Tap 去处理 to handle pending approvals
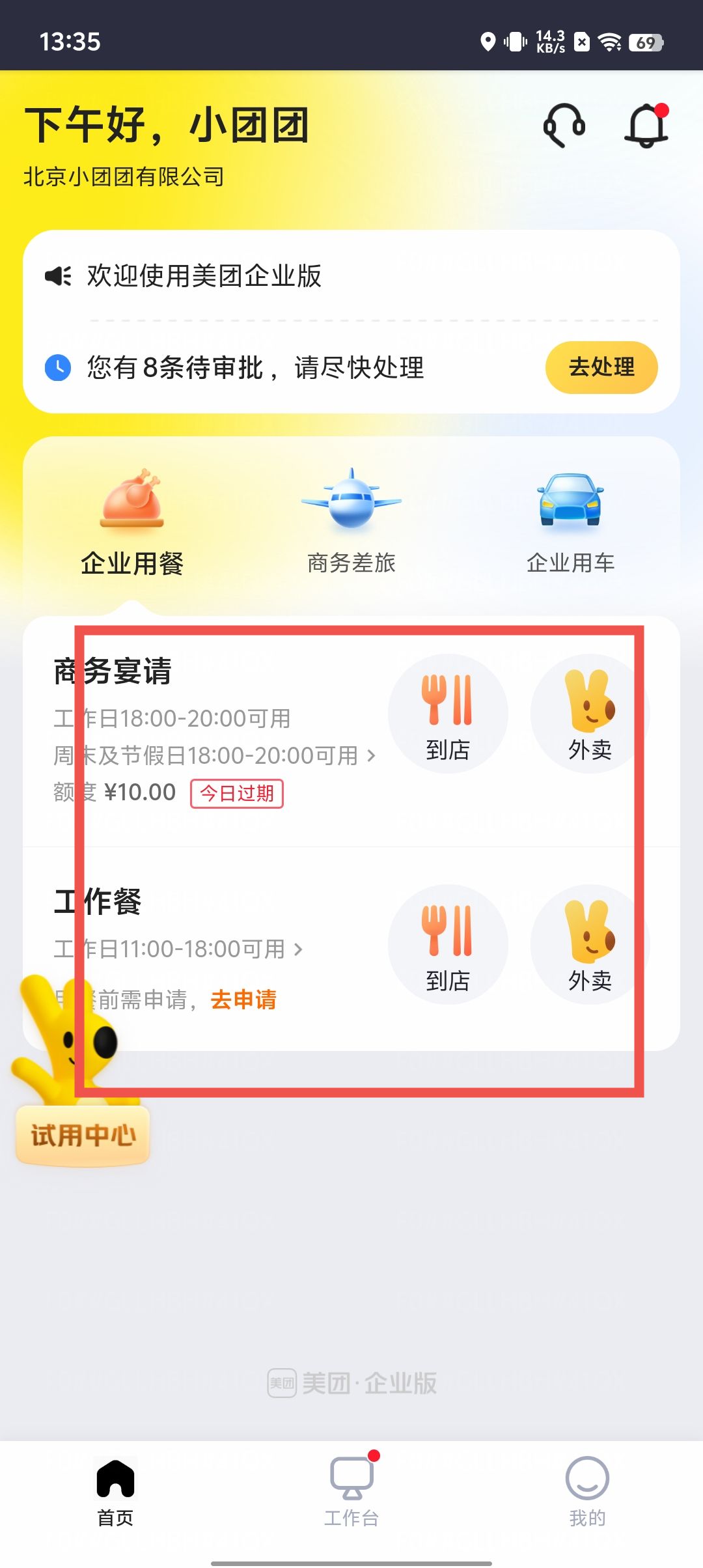703x1568 pixels. (601, 367)
